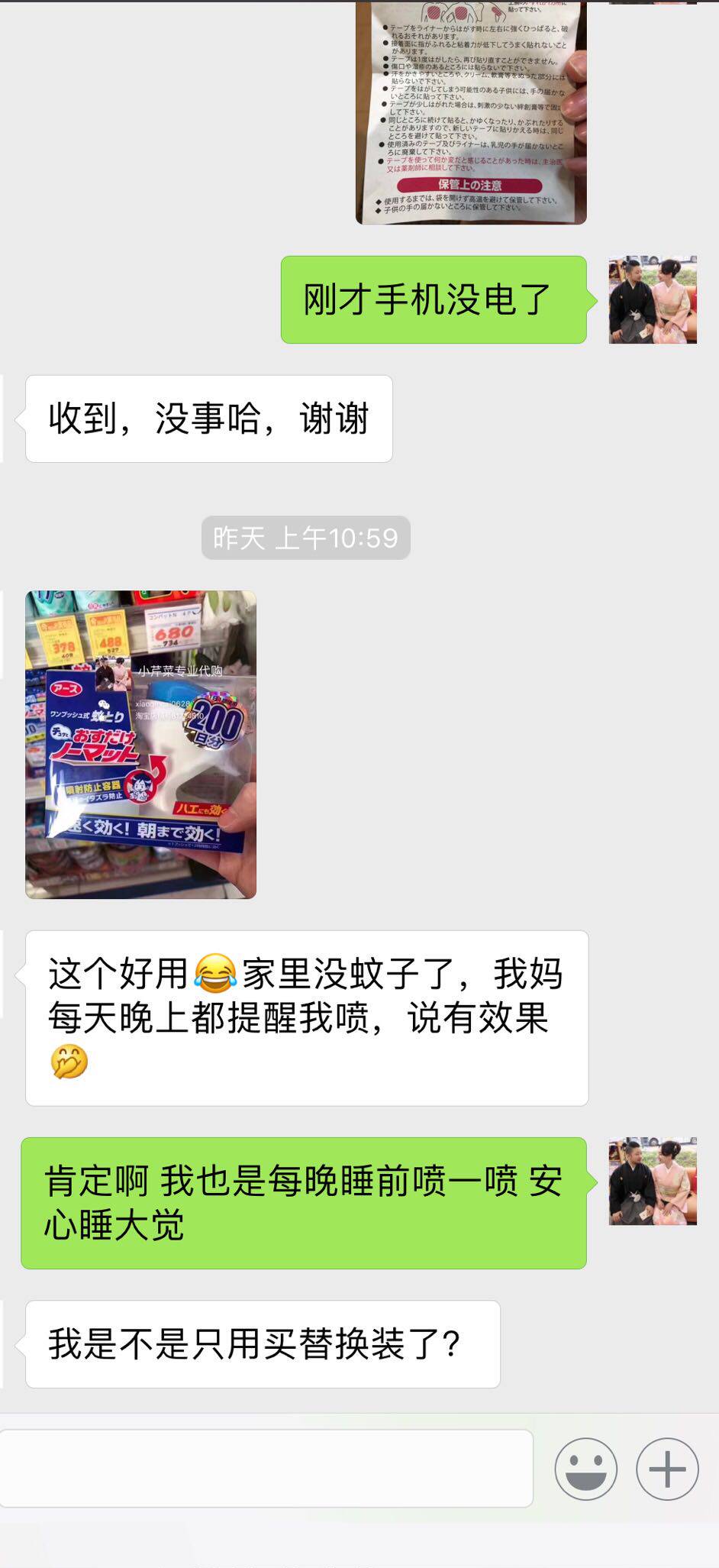Screen dimensions: 719x1568
Task: Open the emoji sticker picker
Action: tap(586, 1469)
